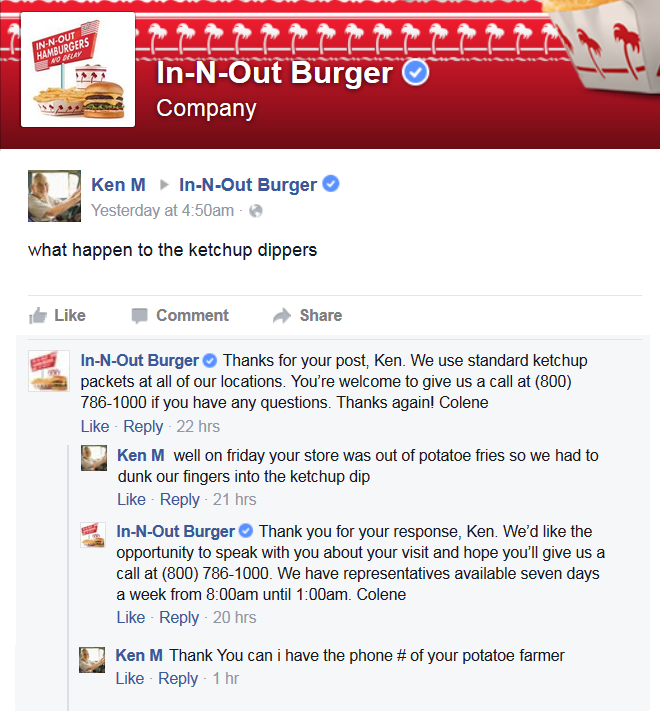Like Ken M's potatoe farmer comment

[x=130, y=678]
